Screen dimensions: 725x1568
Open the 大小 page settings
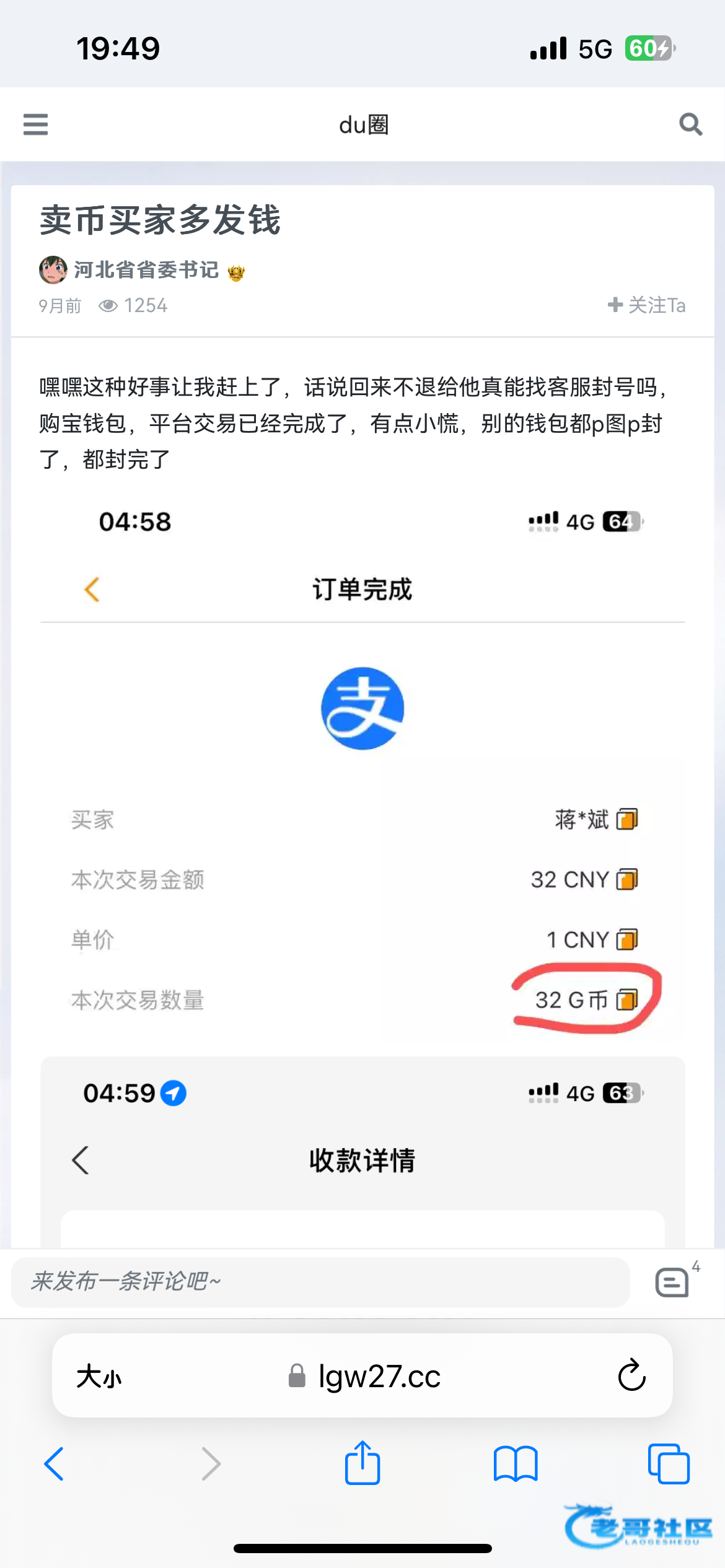pyautogui.click(x=99, y=1377)
